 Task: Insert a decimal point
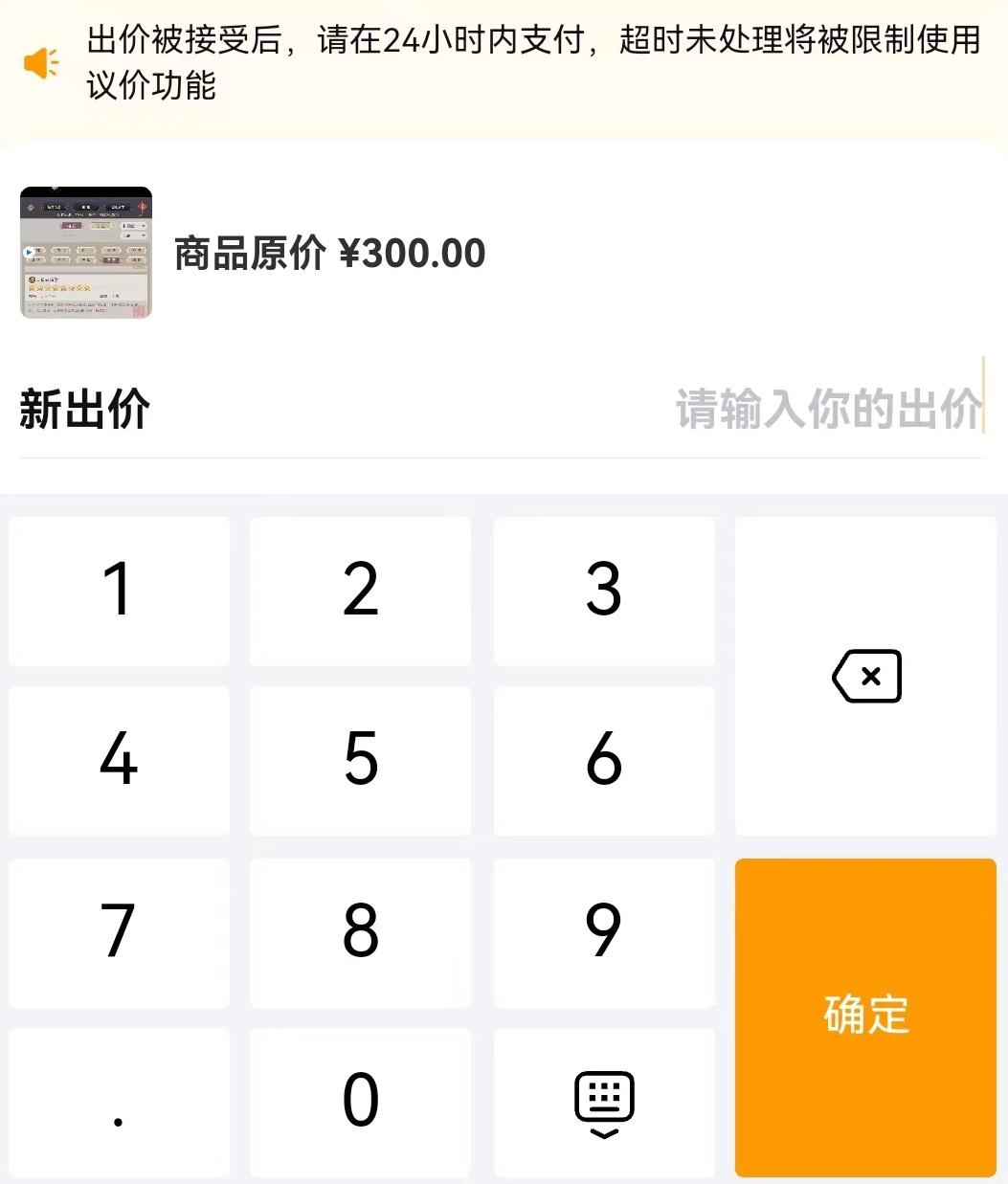pyautogui.click(x=119, y=1103)
